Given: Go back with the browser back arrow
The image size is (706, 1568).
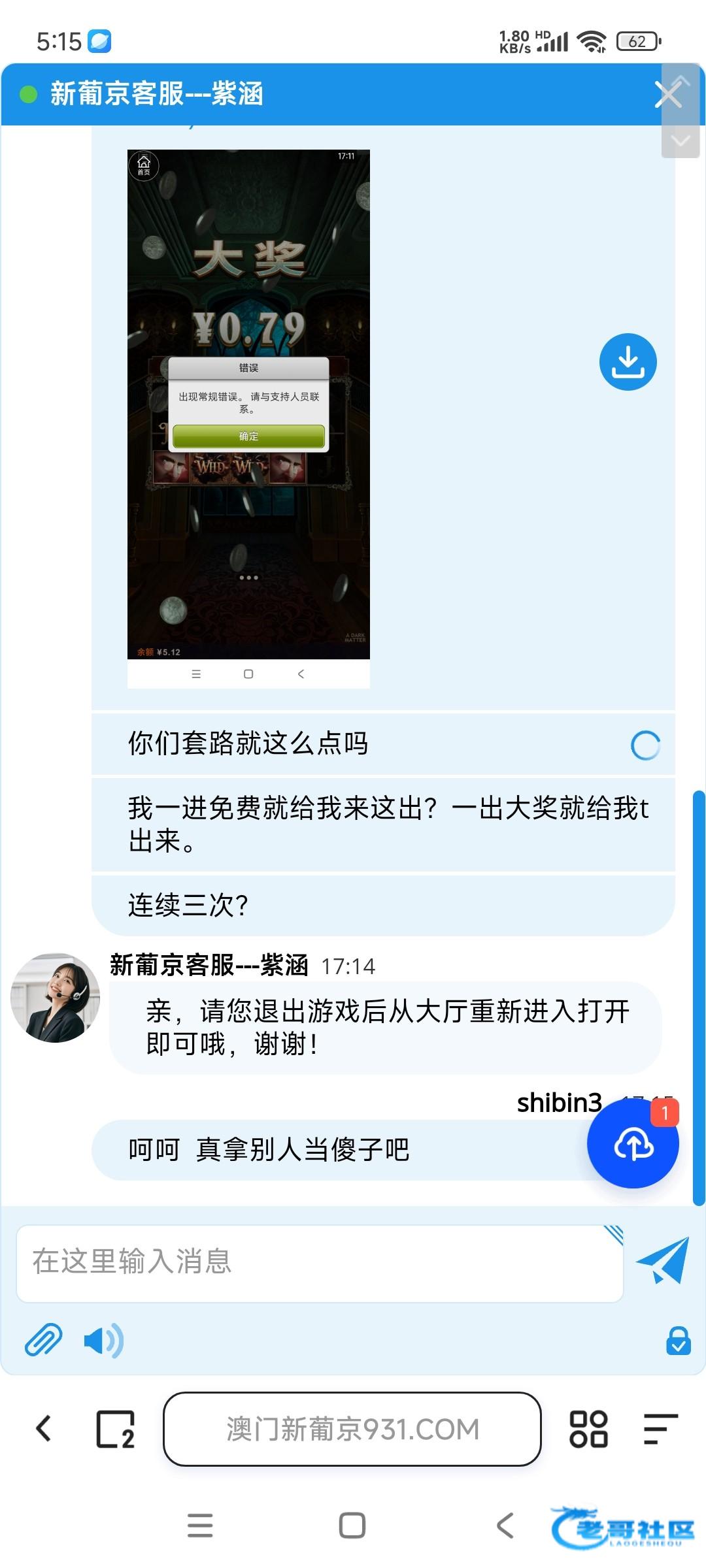Looking at the screenshot, I should (x=44, y=1429).
